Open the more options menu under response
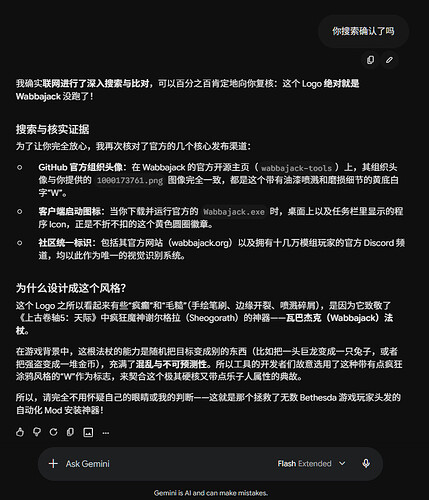This screenshot has height=500, width=429. point(106,433)
